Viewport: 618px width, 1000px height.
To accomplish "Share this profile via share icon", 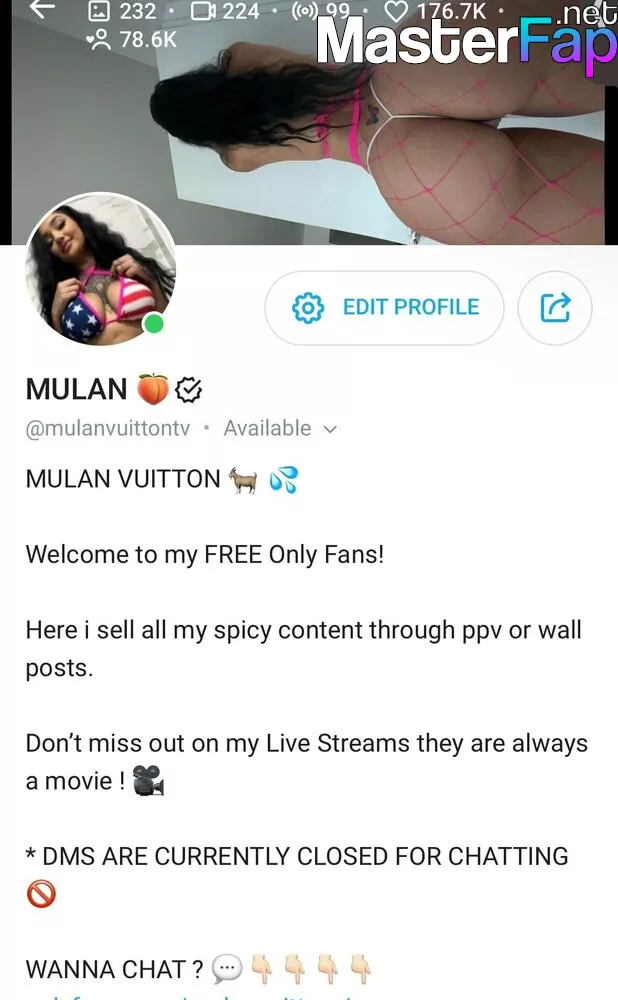I will pyautogui.click(x=555, y=308).
